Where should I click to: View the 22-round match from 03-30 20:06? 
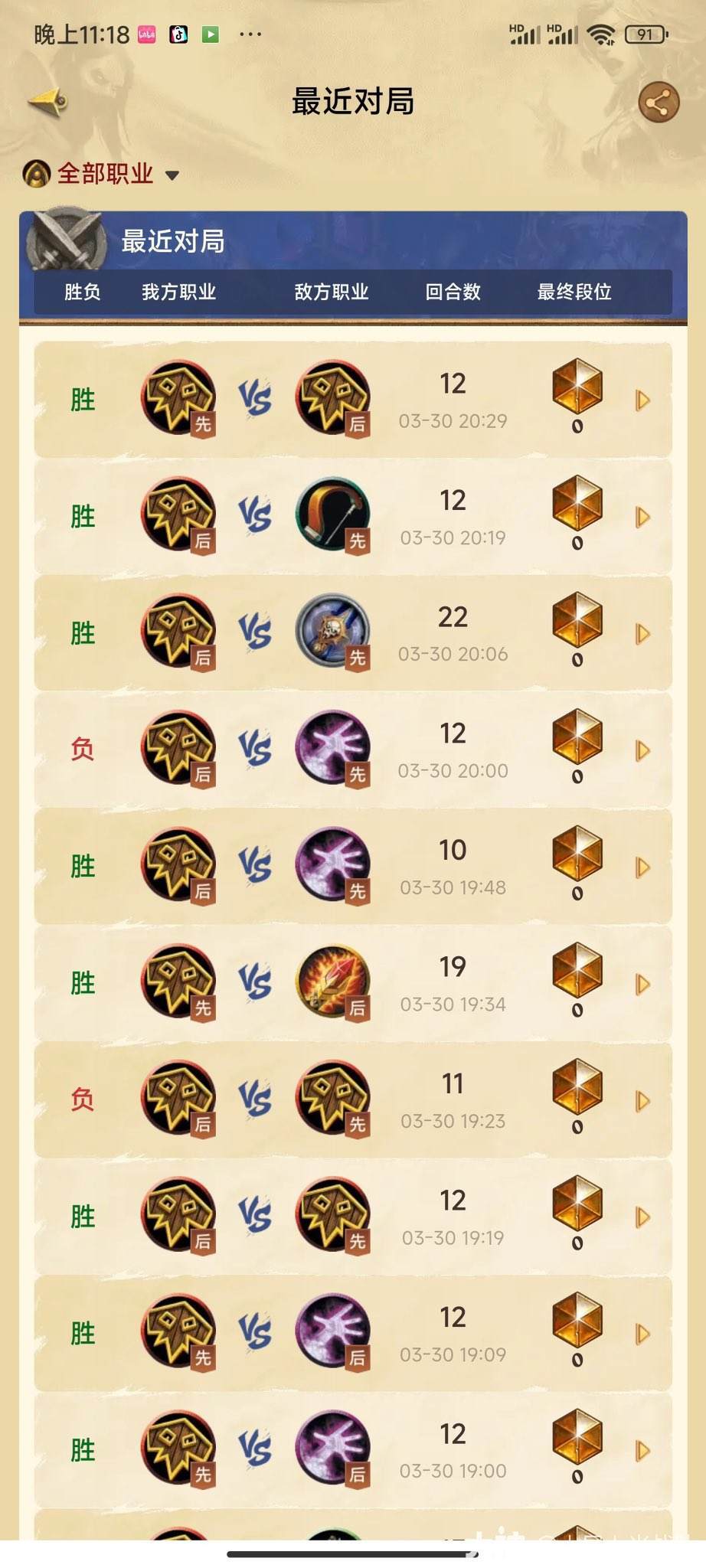pos(642,634)
